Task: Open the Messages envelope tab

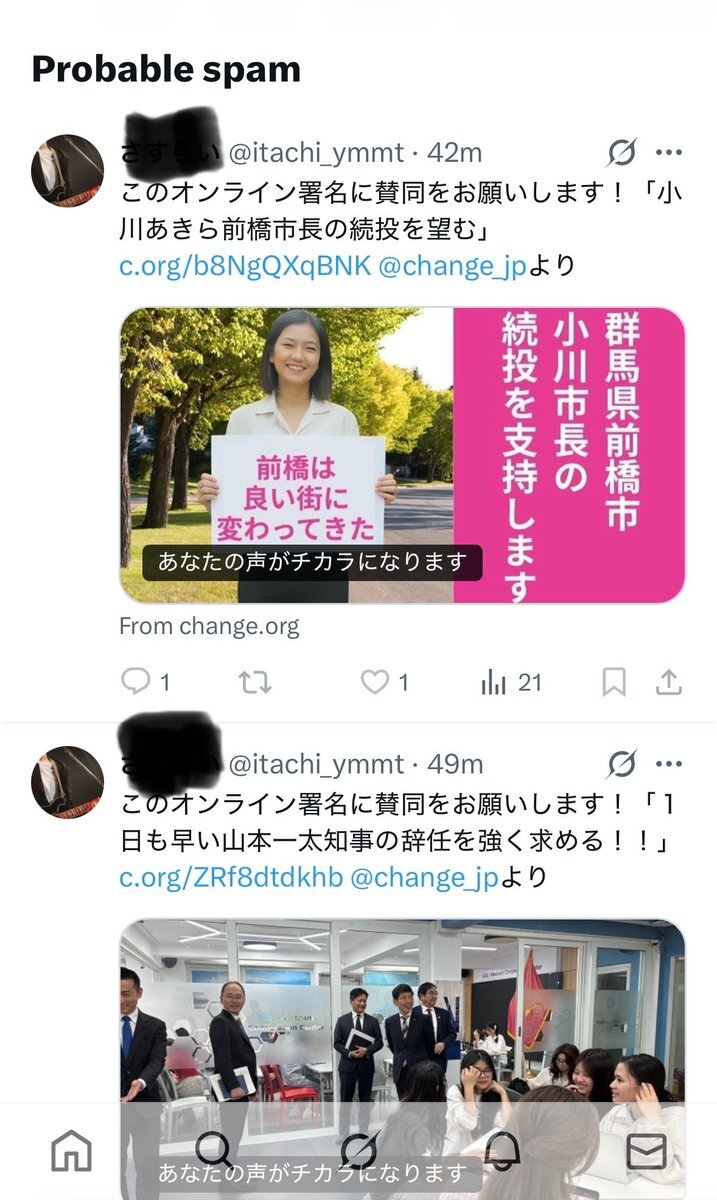Action: [646, 1151]
